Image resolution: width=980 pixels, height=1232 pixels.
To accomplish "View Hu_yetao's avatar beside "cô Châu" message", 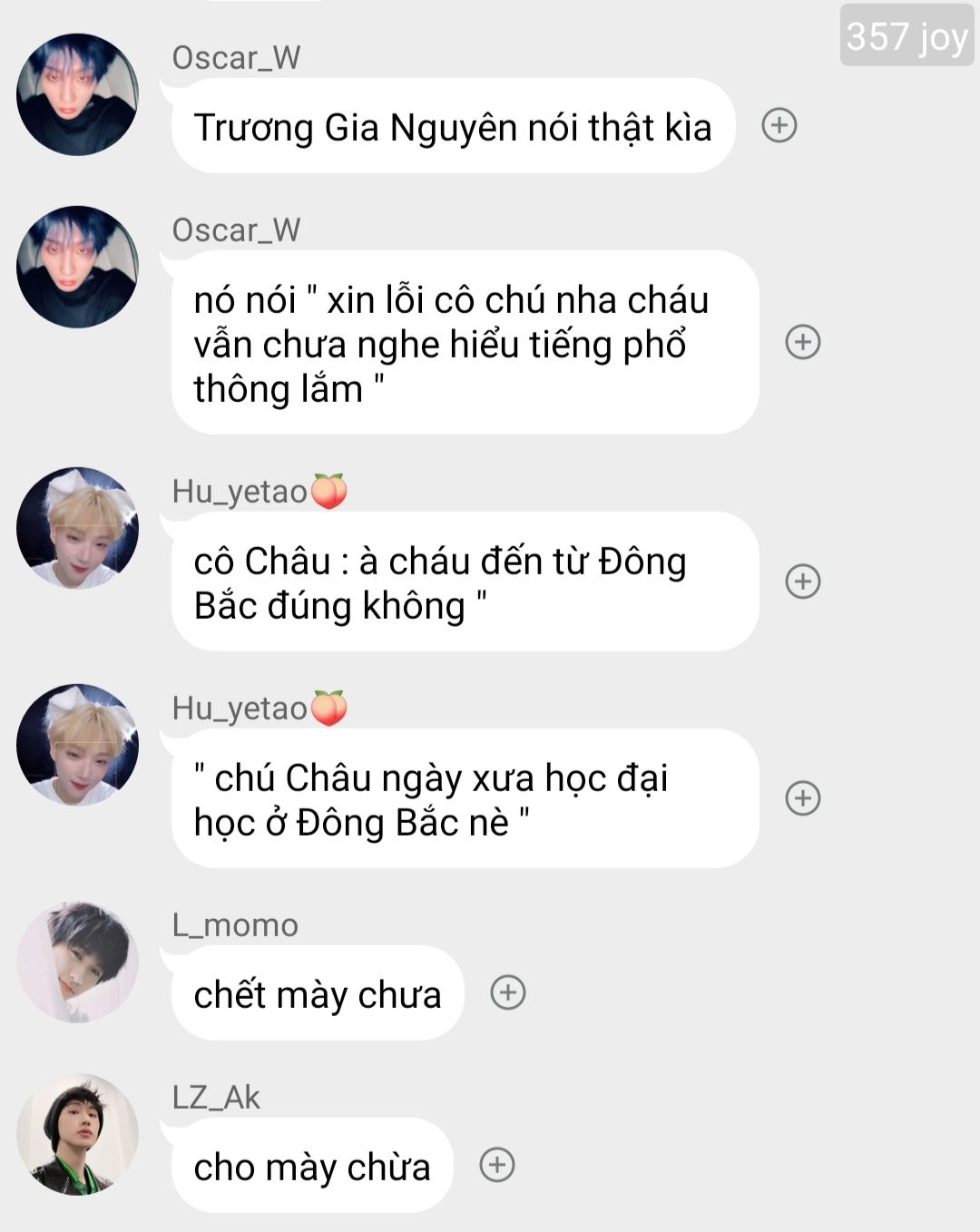I will (x=77, y=528).
